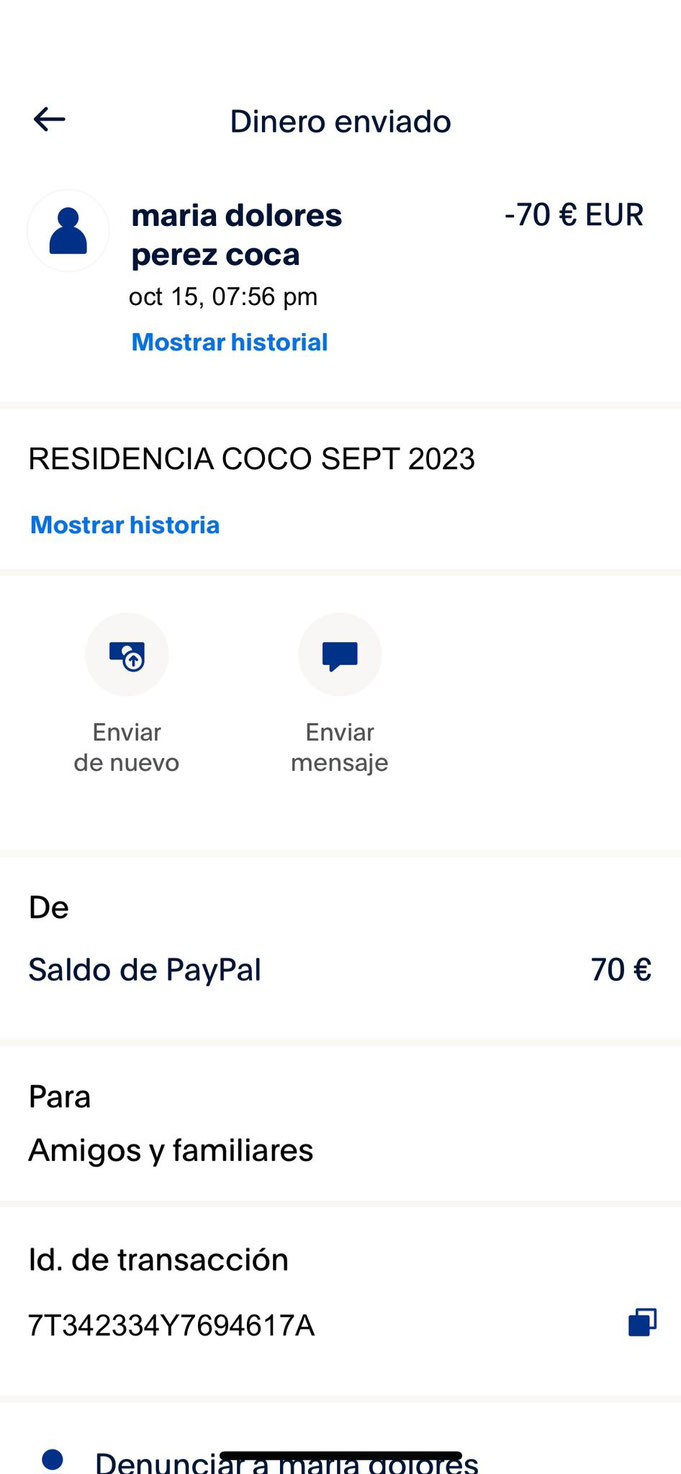Open the Mostrar historial link
The image size is (681, 1474).
pyautogui.click(x=230, y=342)
